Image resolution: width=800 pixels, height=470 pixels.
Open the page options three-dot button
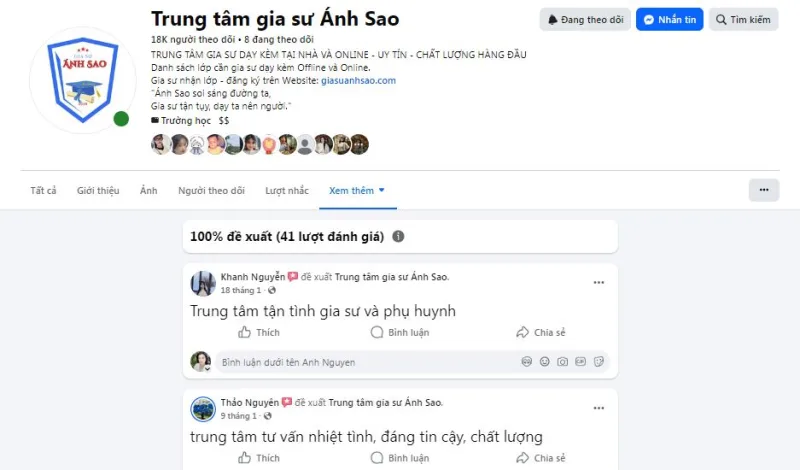tap(763, 190)
